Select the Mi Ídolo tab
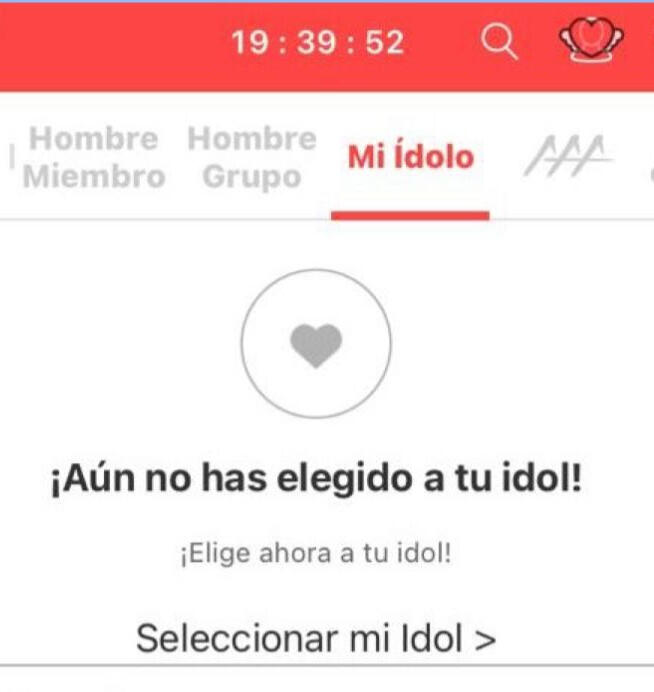 [x=410, y=158]
